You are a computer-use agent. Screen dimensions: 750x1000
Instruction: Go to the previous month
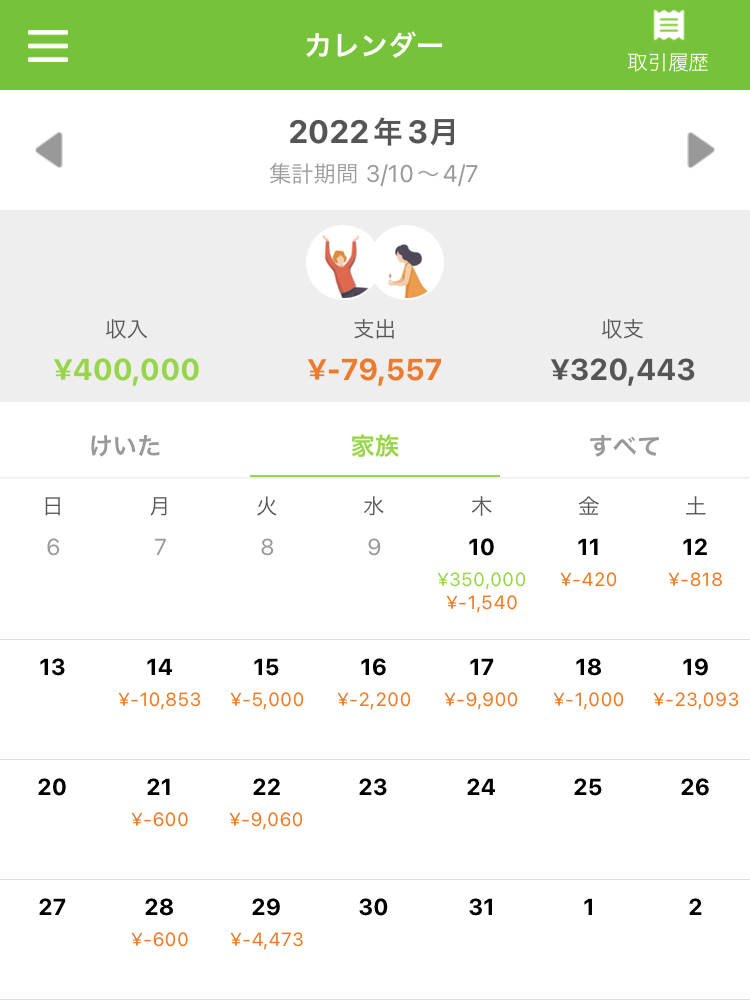[49, 148]
